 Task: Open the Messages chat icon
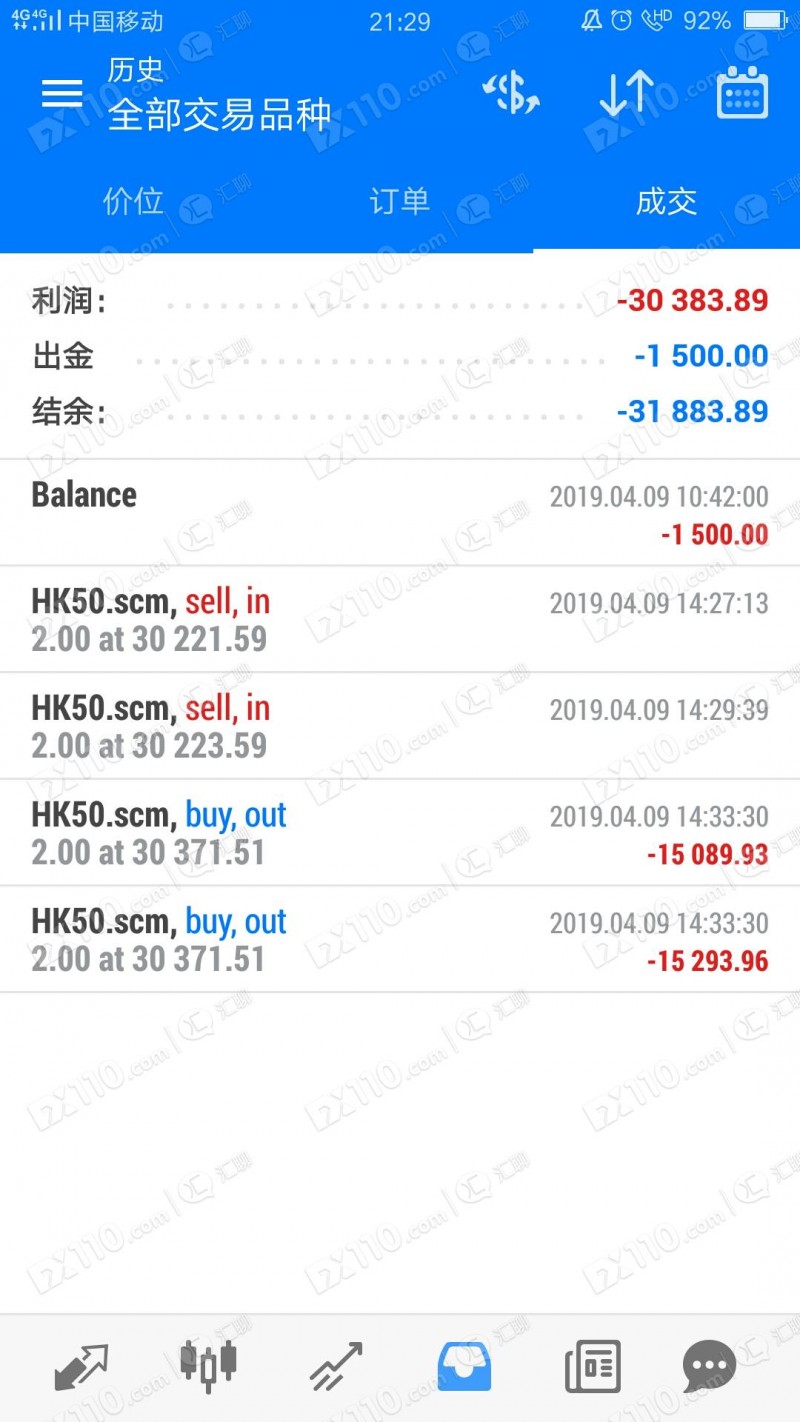(709, 1365)
